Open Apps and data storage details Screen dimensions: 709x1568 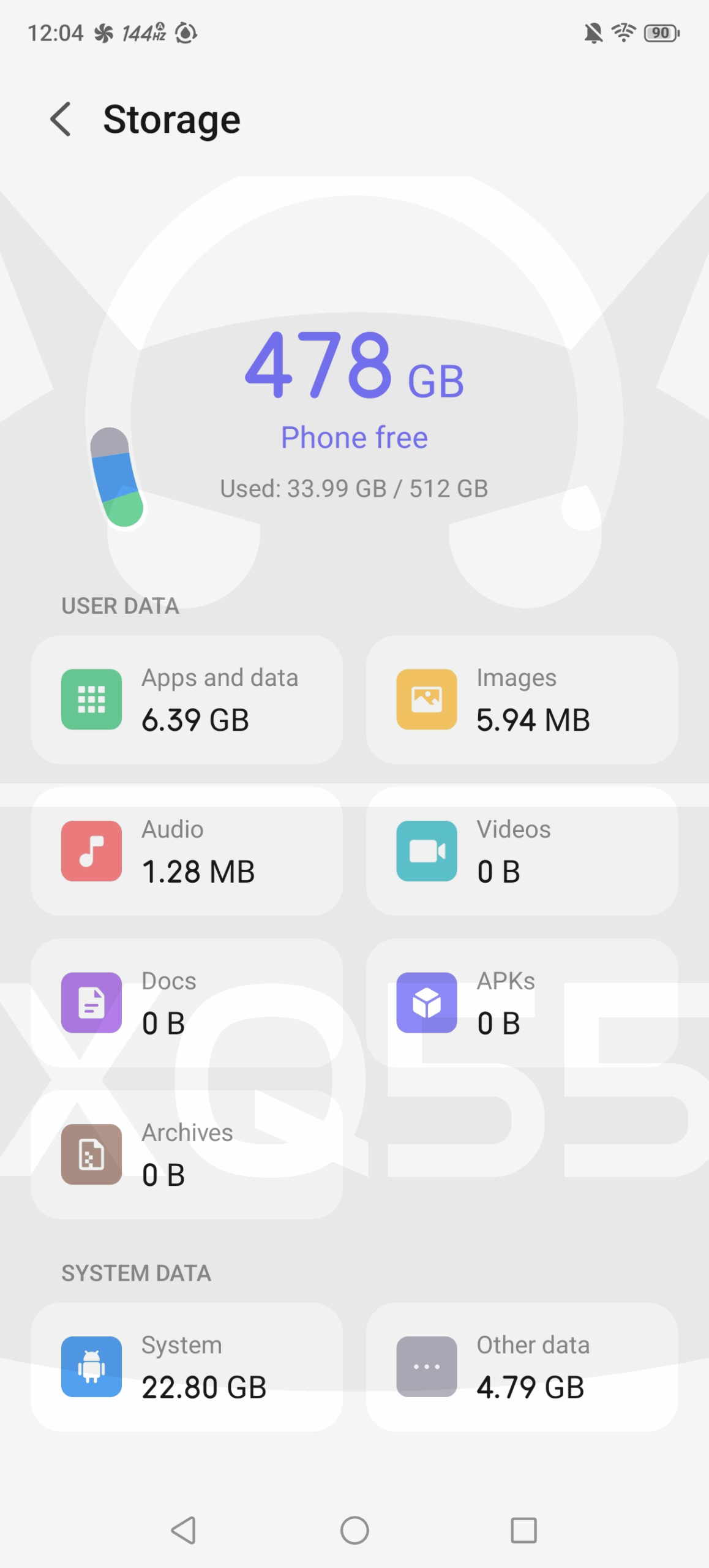coord(187,699)
